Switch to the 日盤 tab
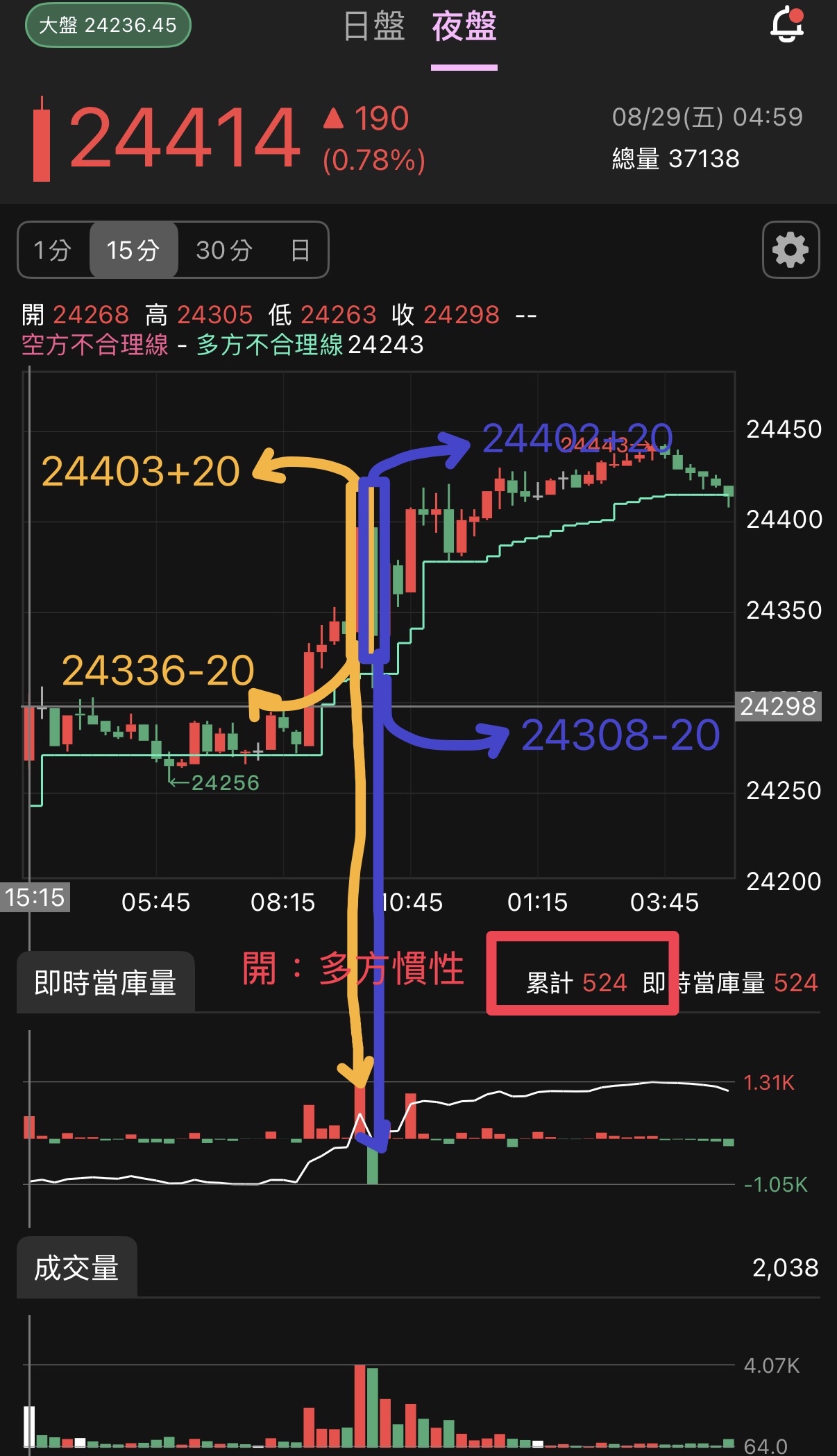This screenshot has height=1456, width=837. click(x=374, y=26)
